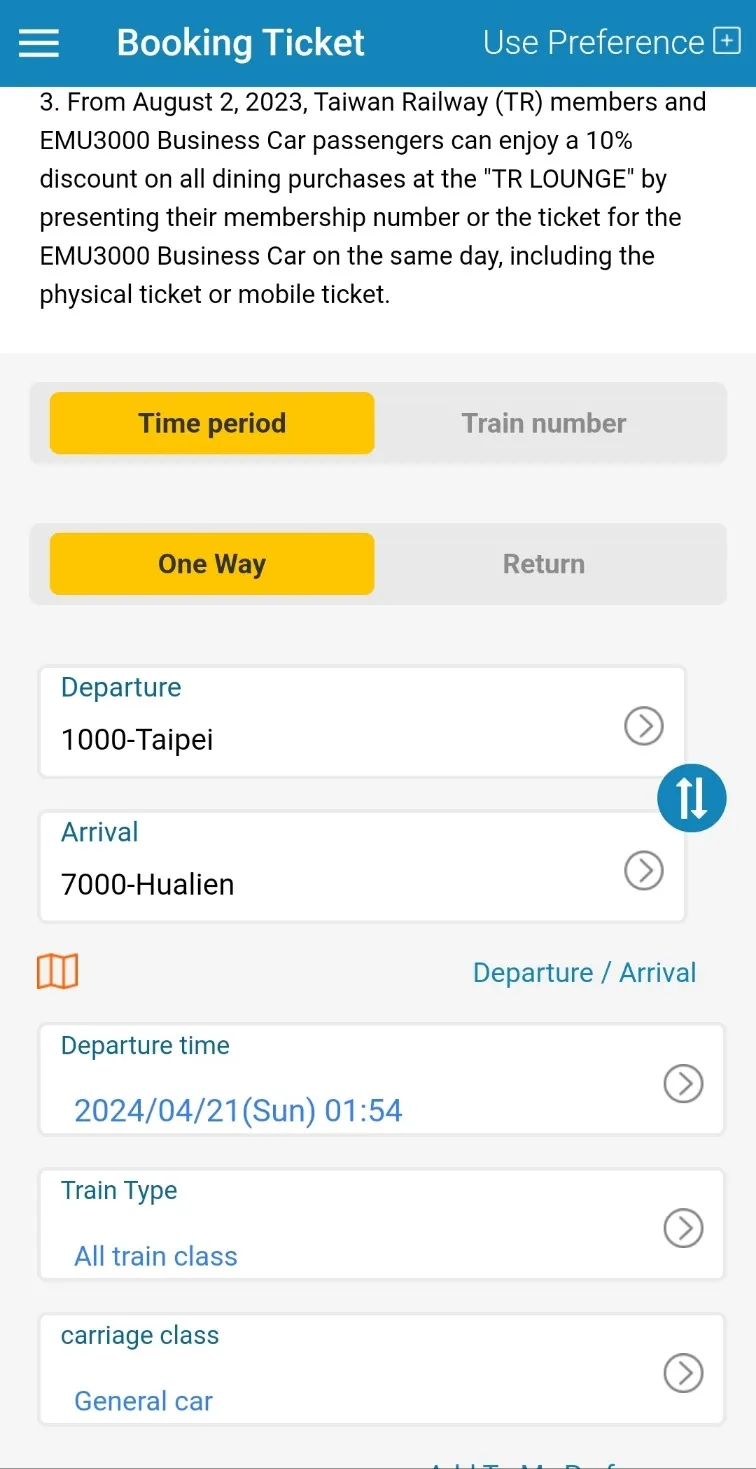Select the Time period booking mode

pos(212,423)
